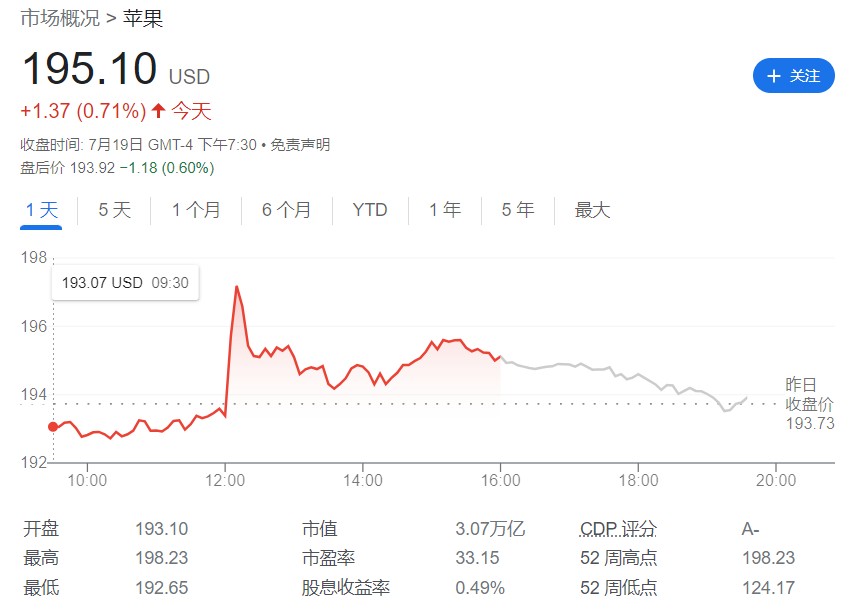Show the 6 个月 chart range

coord(286,211)
